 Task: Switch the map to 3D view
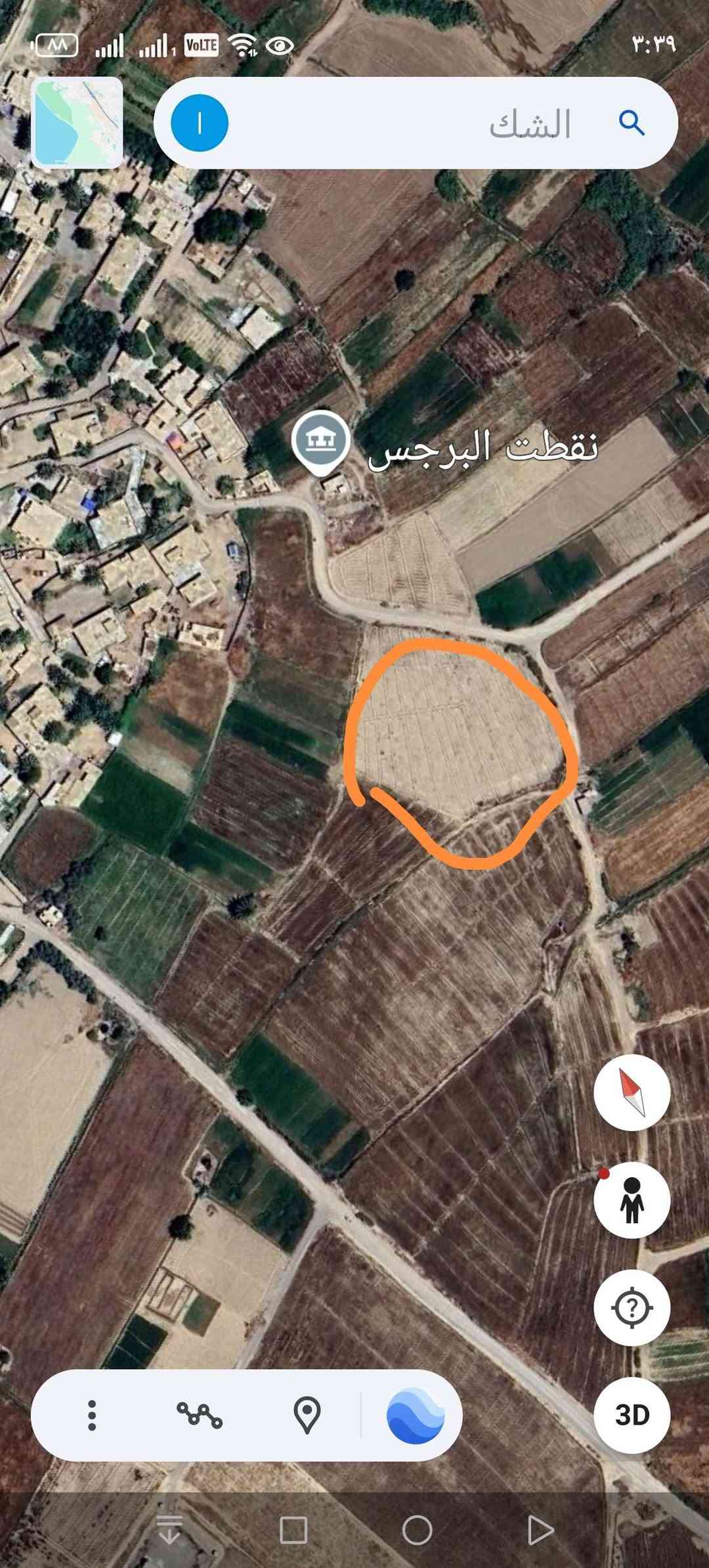click(632, 1414)
